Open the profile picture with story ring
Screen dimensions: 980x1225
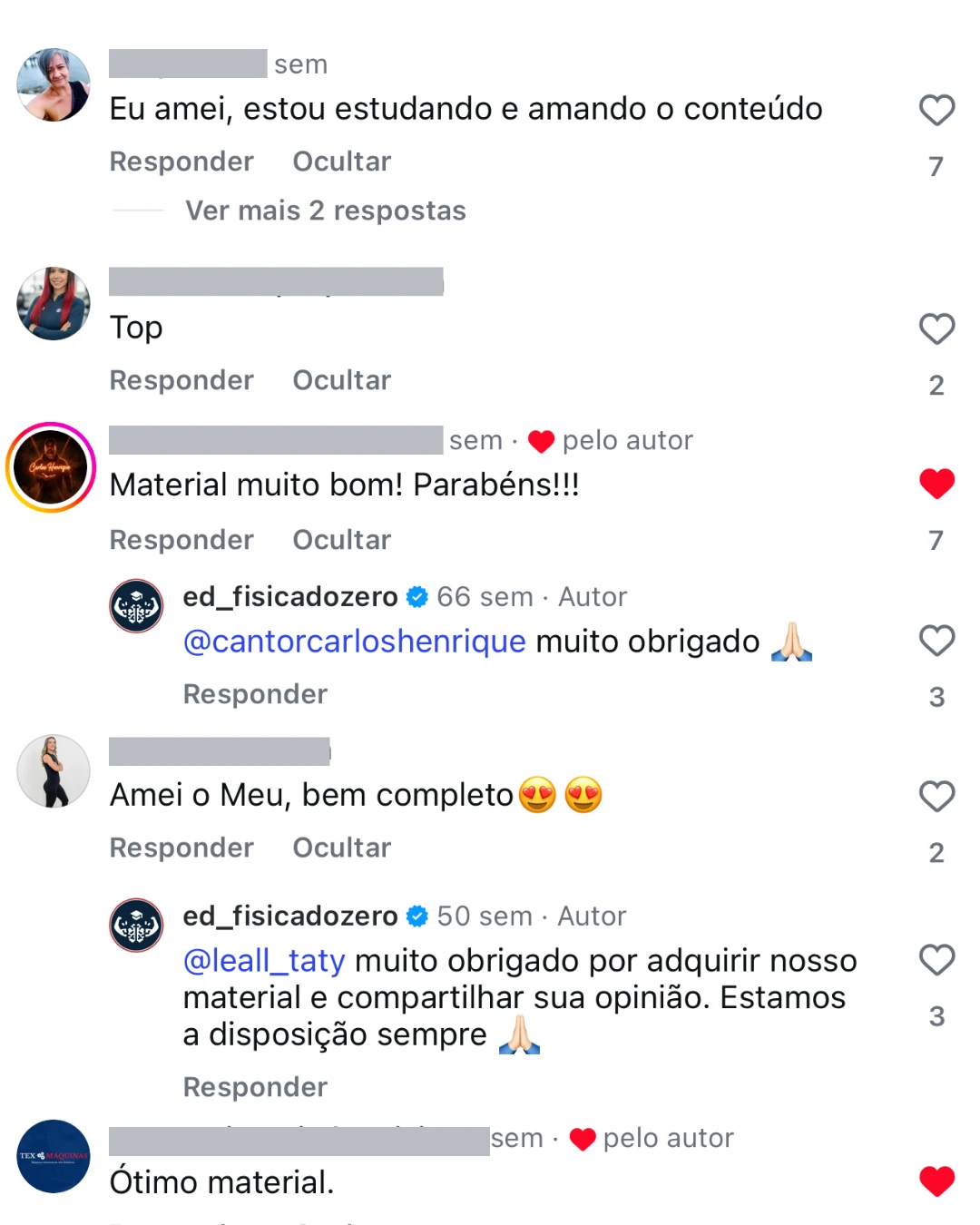(51, 467)
